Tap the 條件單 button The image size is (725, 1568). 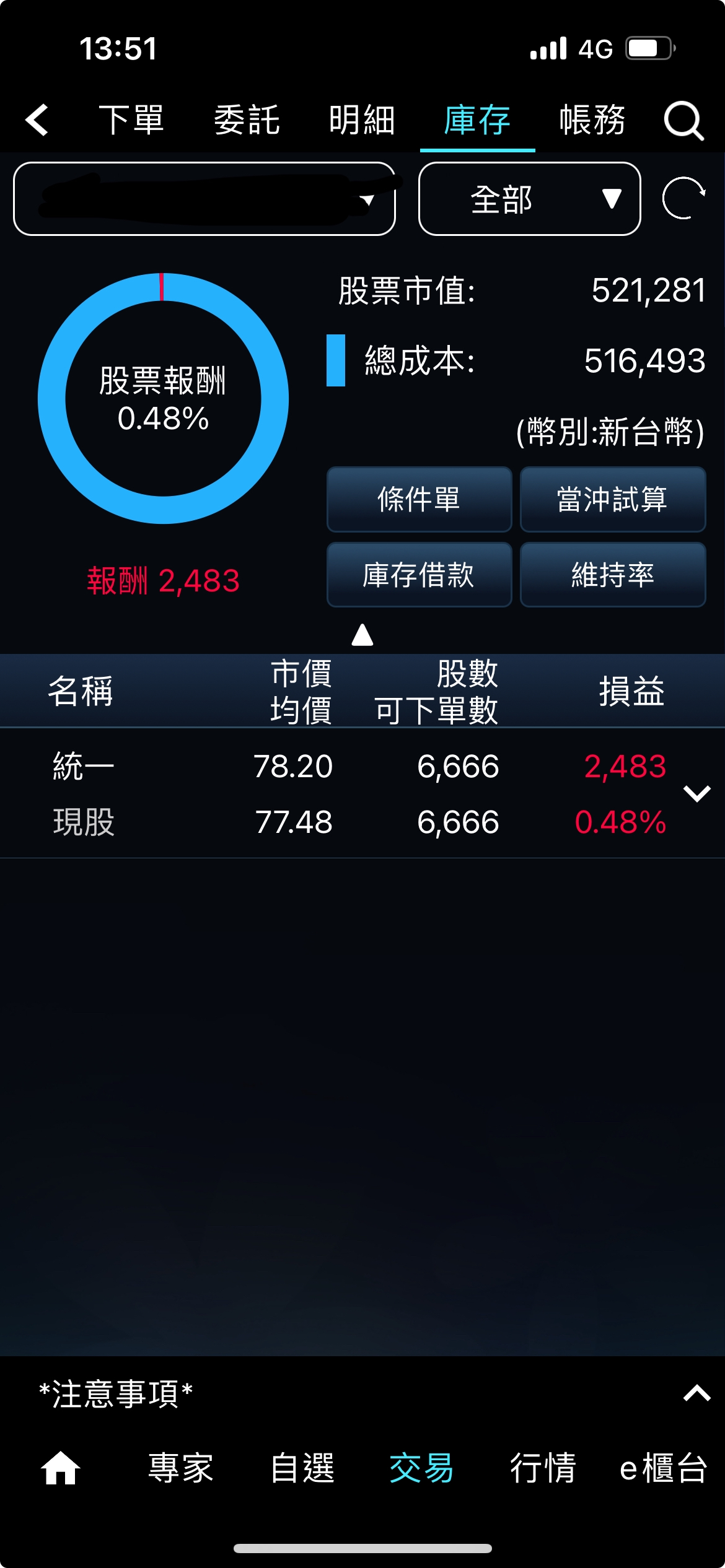click(419, 499)
